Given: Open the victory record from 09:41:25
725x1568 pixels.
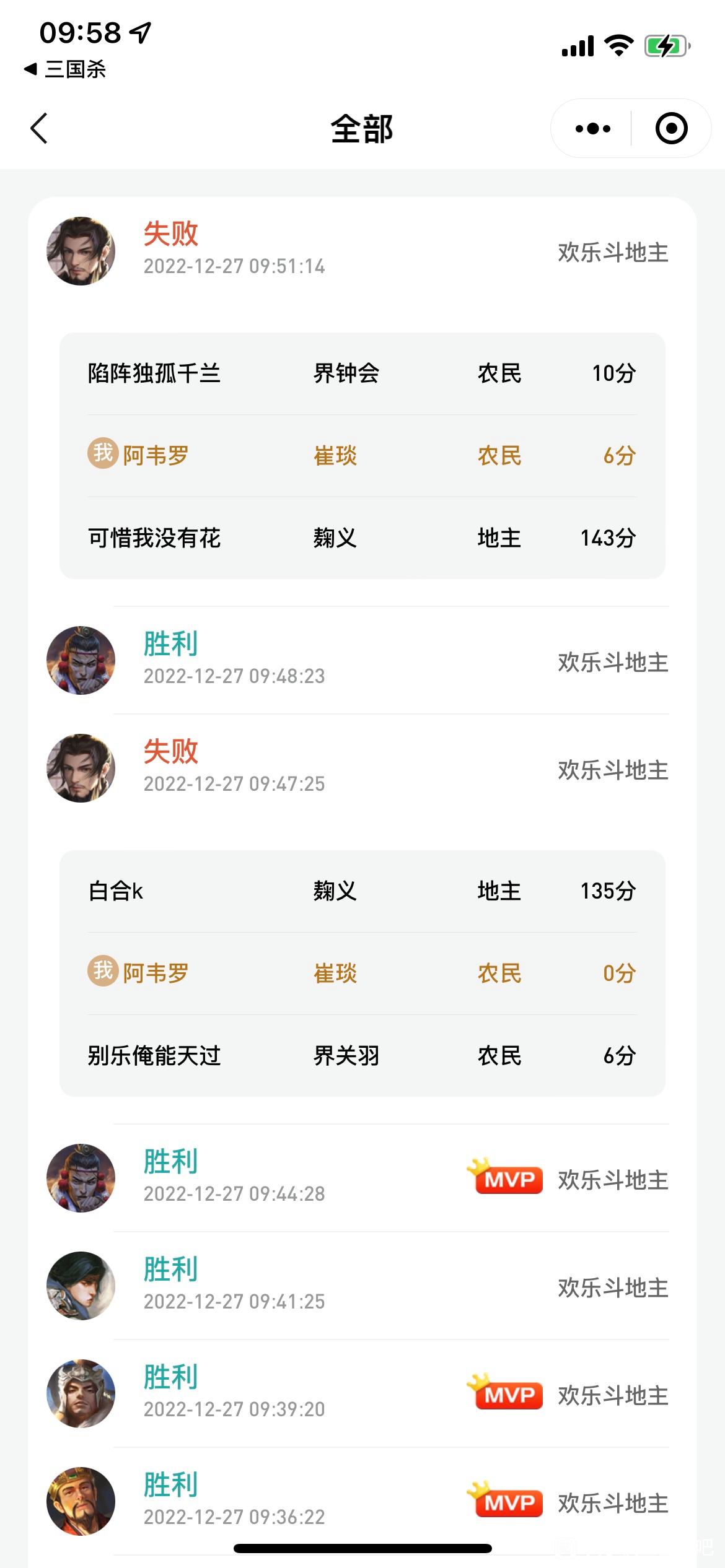Looking at the screenshot, I should pyautogui.click(x=362, y=1286).
